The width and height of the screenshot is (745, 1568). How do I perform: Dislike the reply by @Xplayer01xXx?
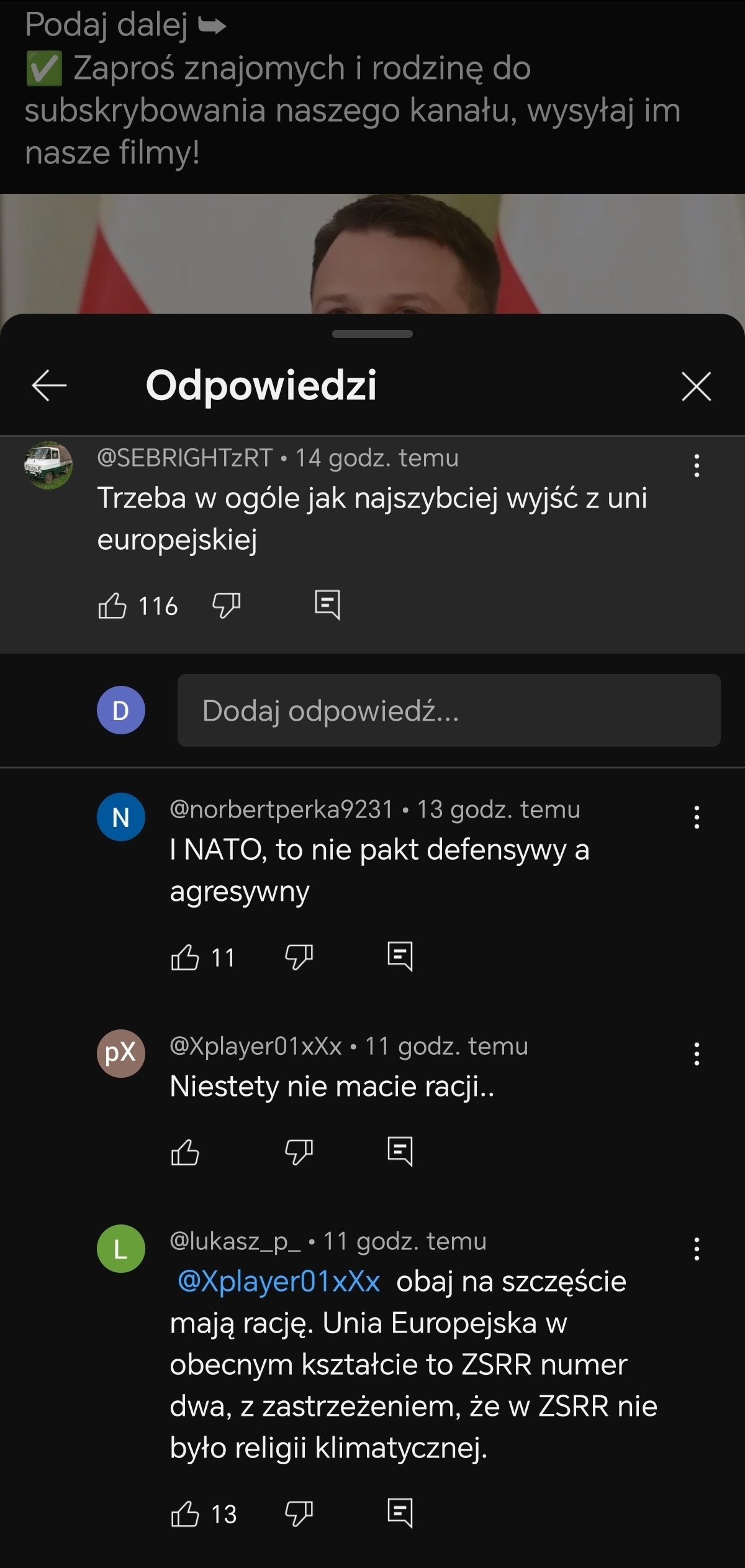coord(299,1152)
